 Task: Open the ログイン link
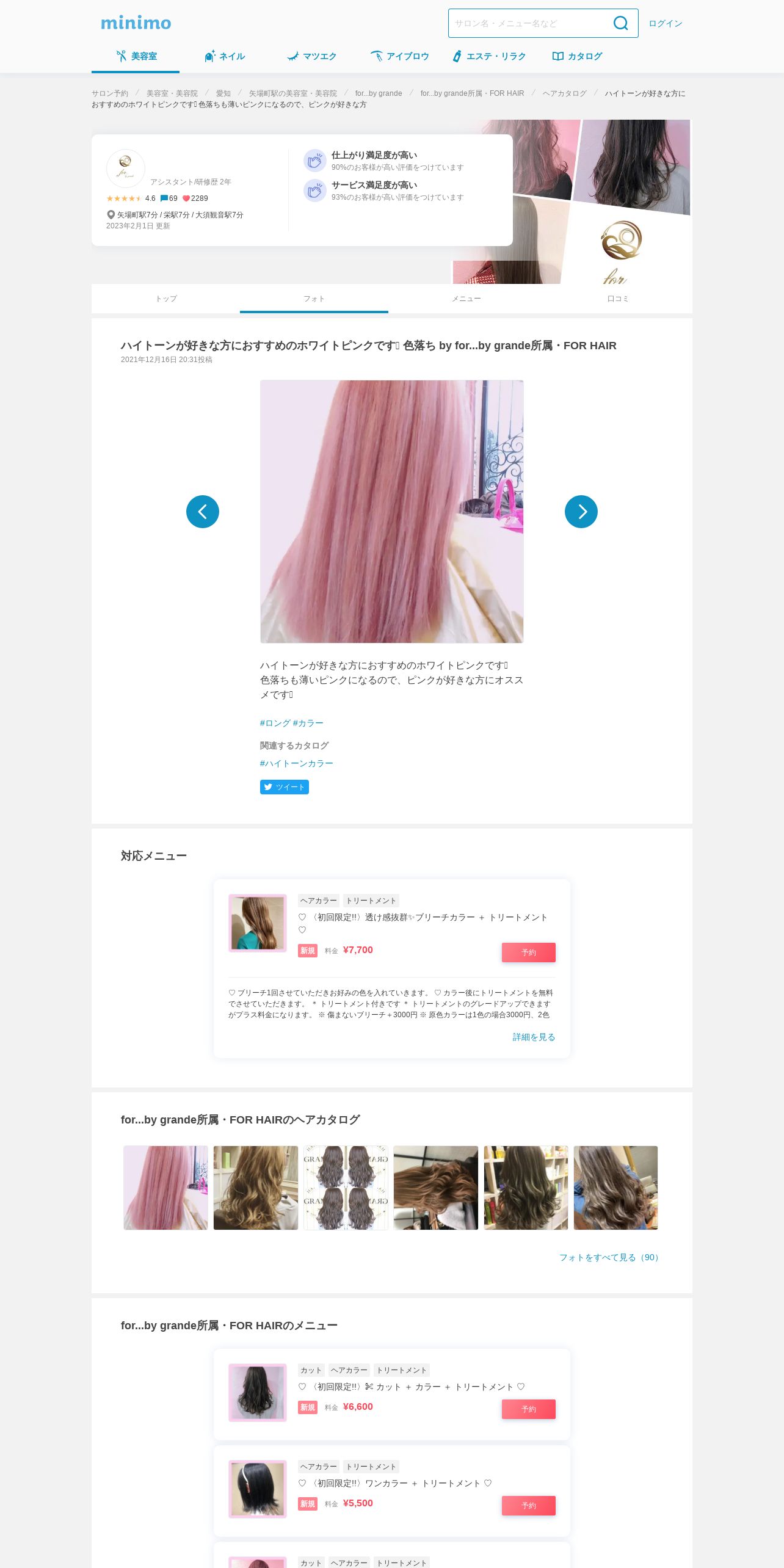pos(665,23)
